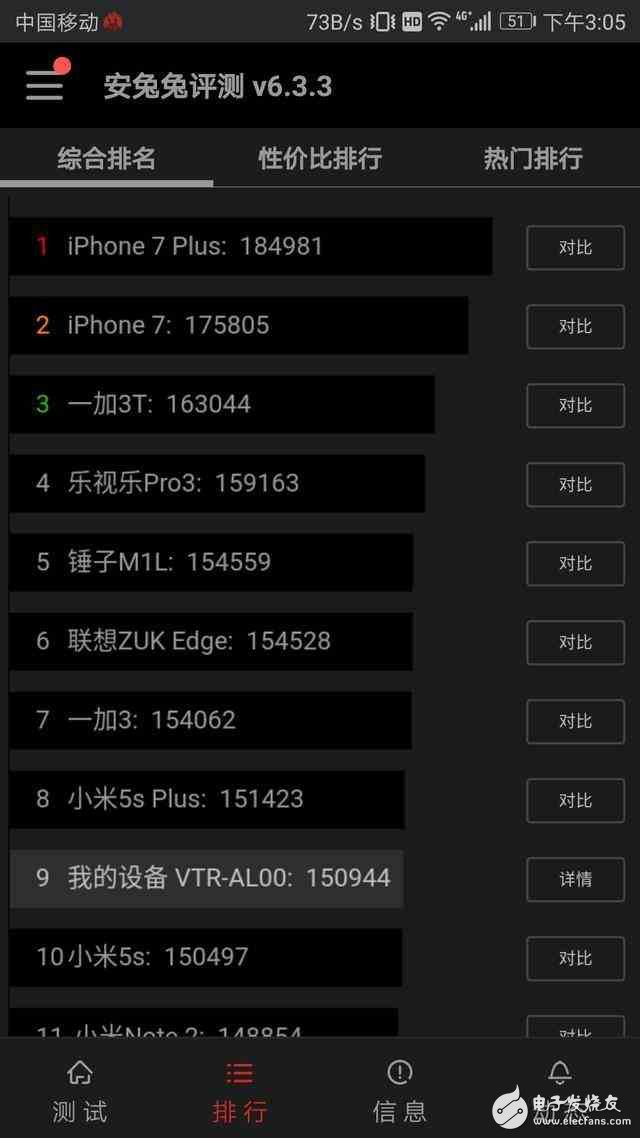This screenshot has width=640, height=1138.
Task: Open the 信息 bottom tab
Action: [x=400, y=1090]
